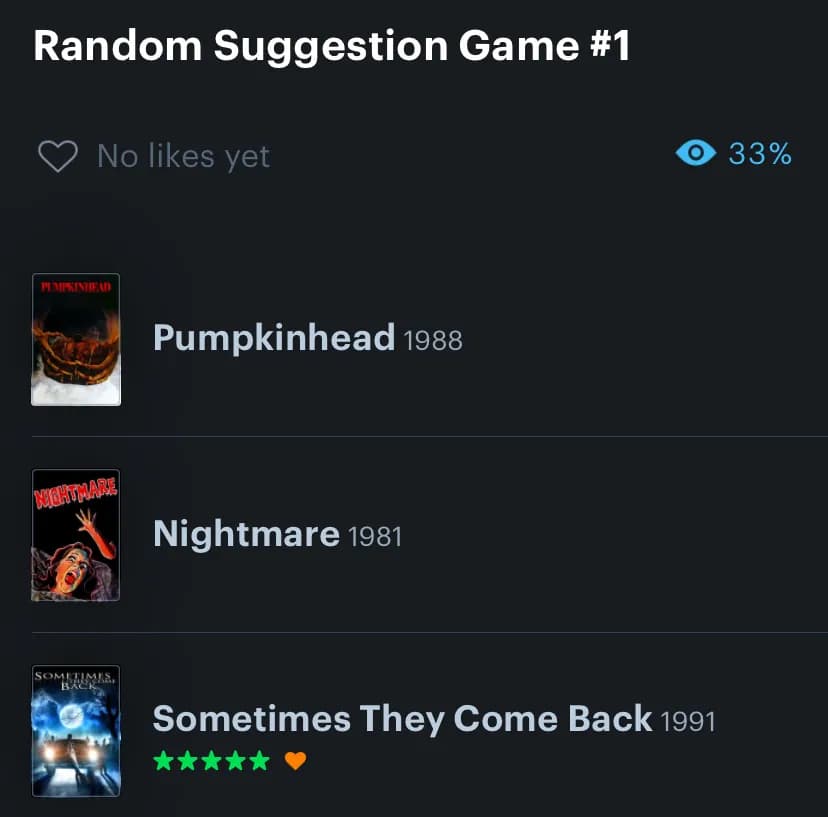
Task: Open the Nightmare 1981 film entry
Action: tap(246, 535)
